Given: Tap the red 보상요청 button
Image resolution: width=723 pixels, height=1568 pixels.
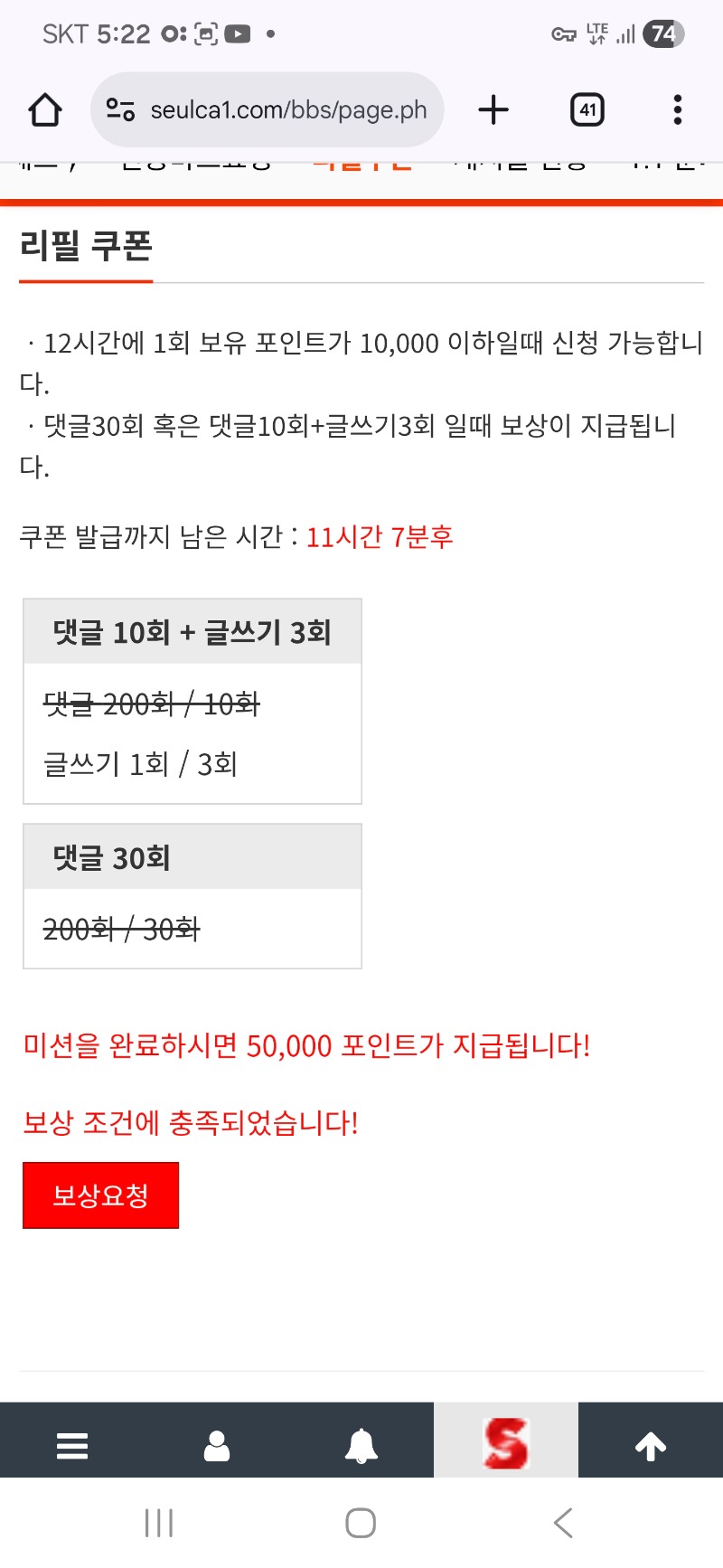Looking at the screenshot, I should tap(100, 1195).
